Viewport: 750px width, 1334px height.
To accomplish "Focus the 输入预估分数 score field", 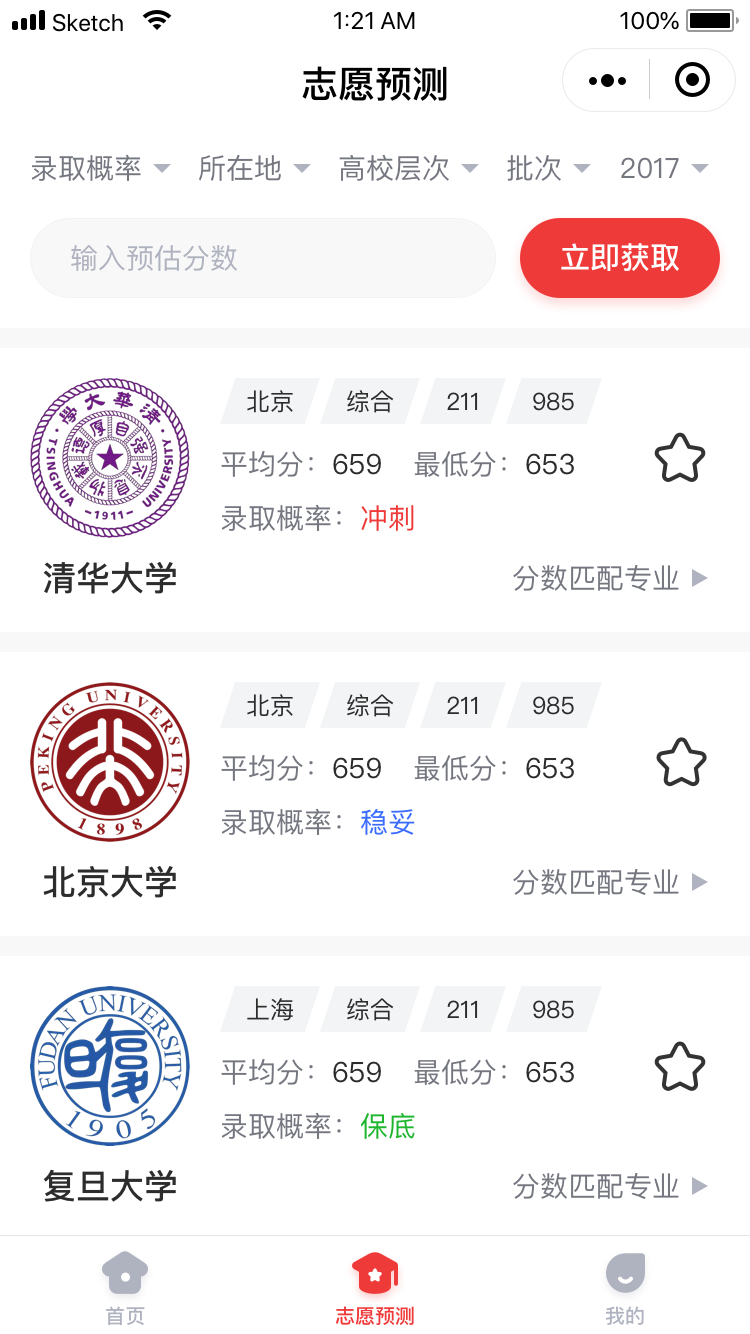I will (262, 258).
